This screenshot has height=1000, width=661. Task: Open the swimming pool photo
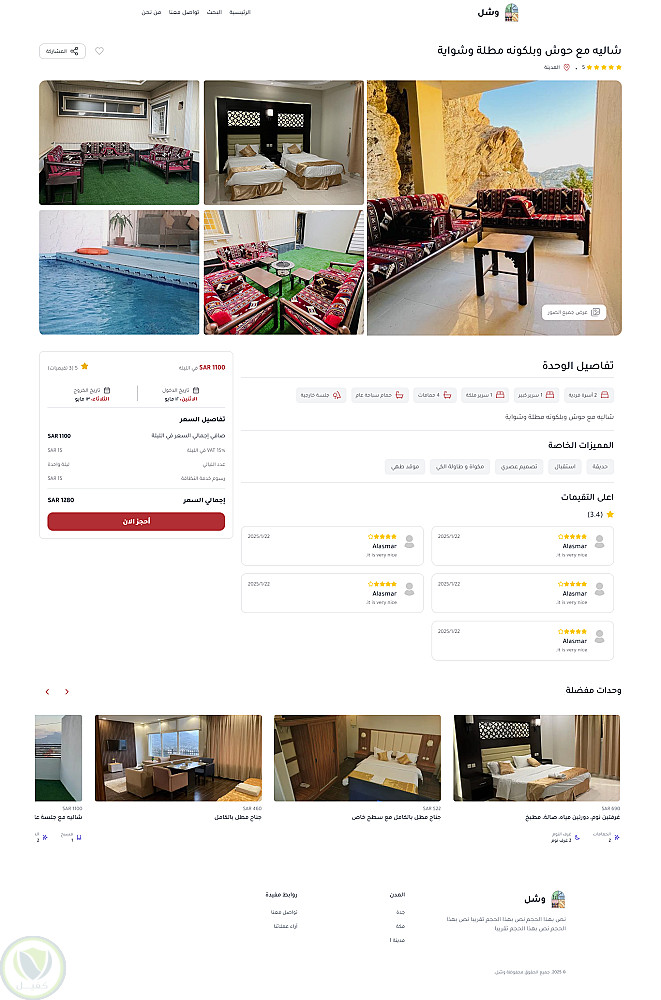click(119, 272)
